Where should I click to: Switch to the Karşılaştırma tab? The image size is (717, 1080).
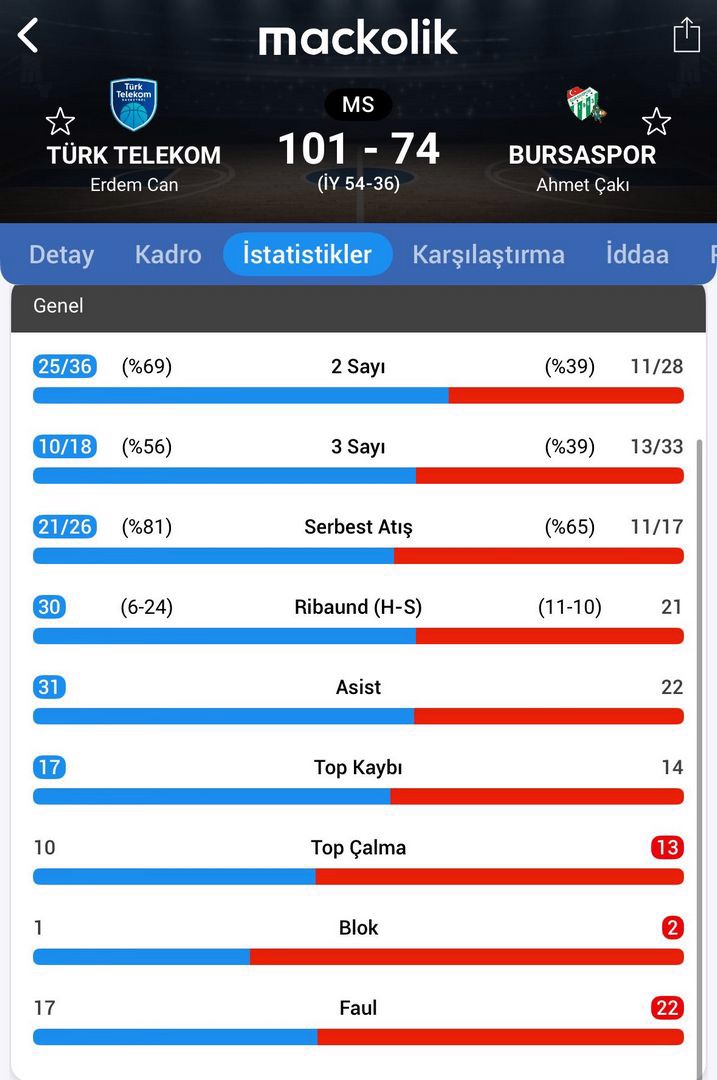click(x=488, y=254)
